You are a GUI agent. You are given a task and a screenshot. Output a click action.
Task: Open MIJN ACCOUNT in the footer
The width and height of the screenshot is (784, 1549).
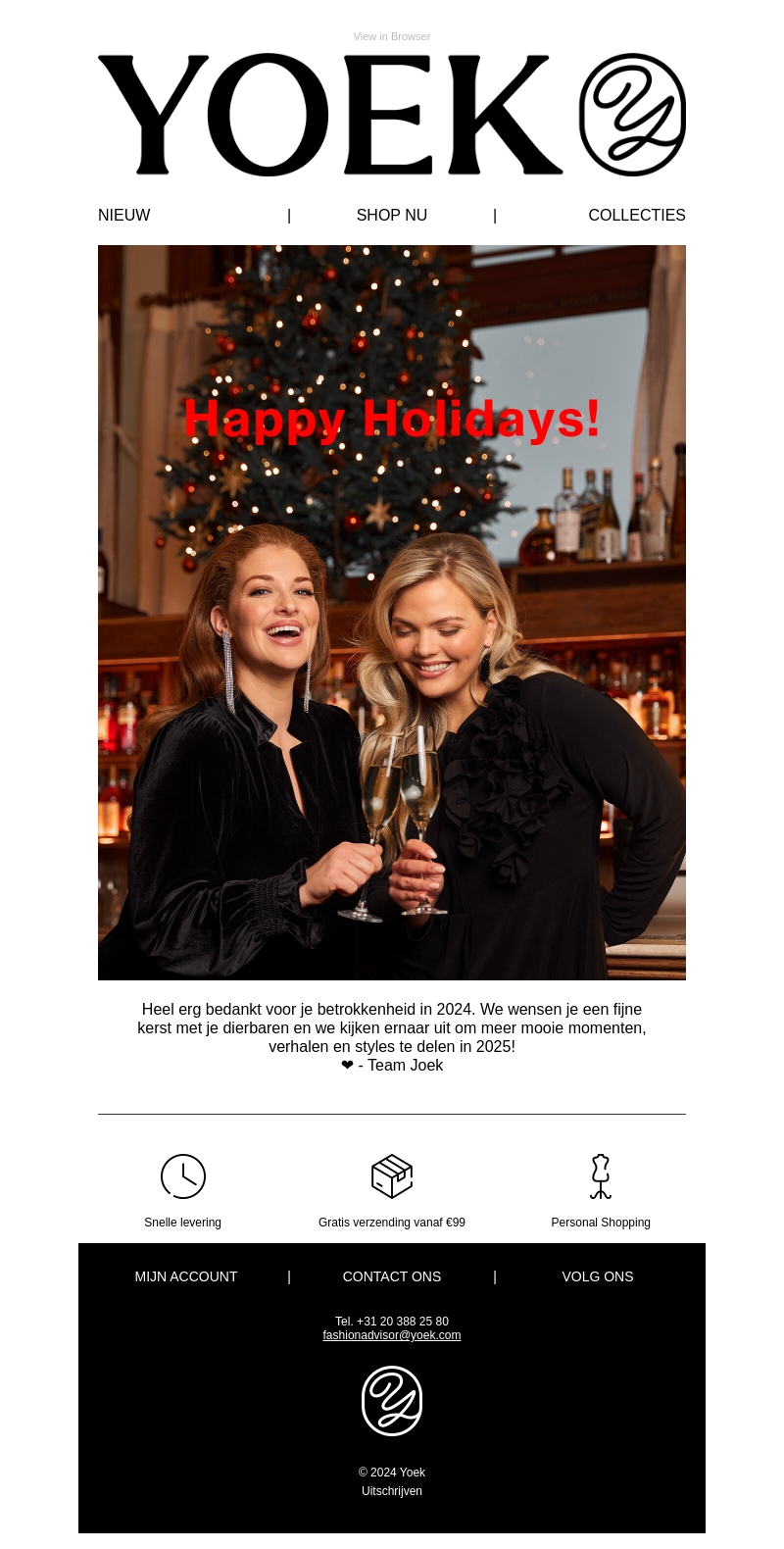(186, 1276)
